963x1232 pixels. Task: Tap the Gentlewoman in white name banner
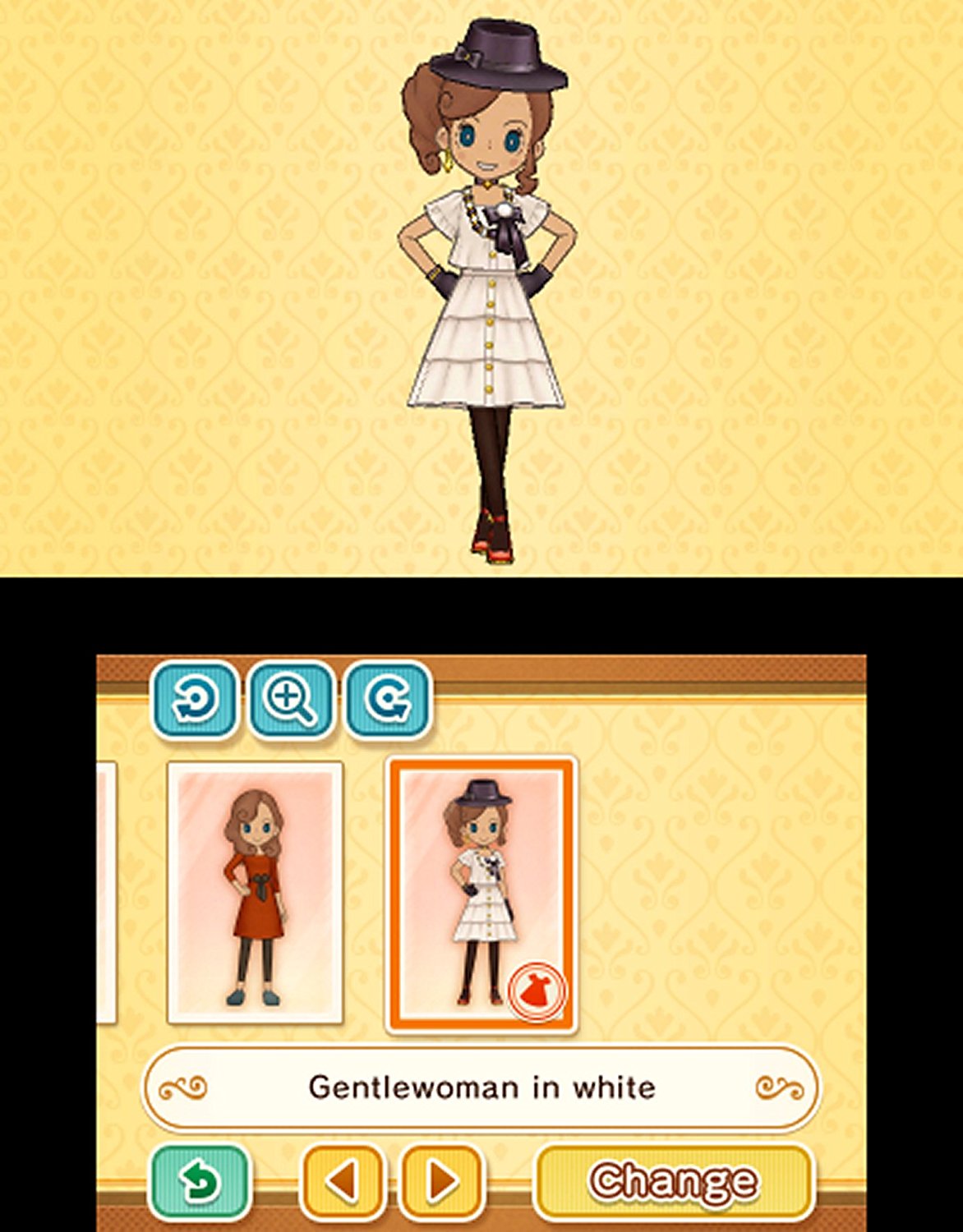481,1087
